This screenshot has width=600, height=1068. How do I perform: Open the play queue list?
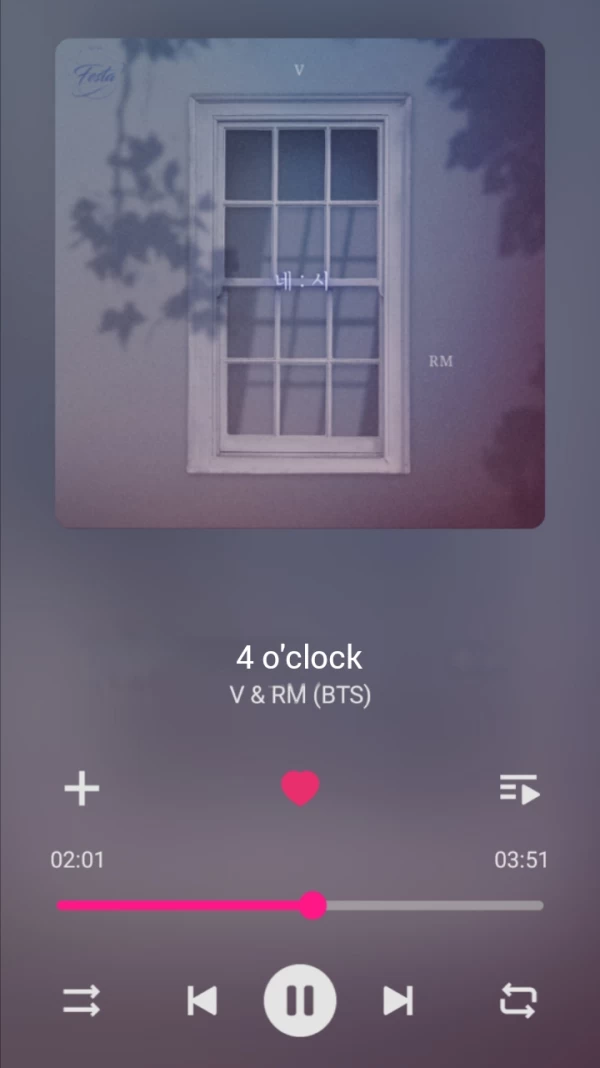point(519,789)
